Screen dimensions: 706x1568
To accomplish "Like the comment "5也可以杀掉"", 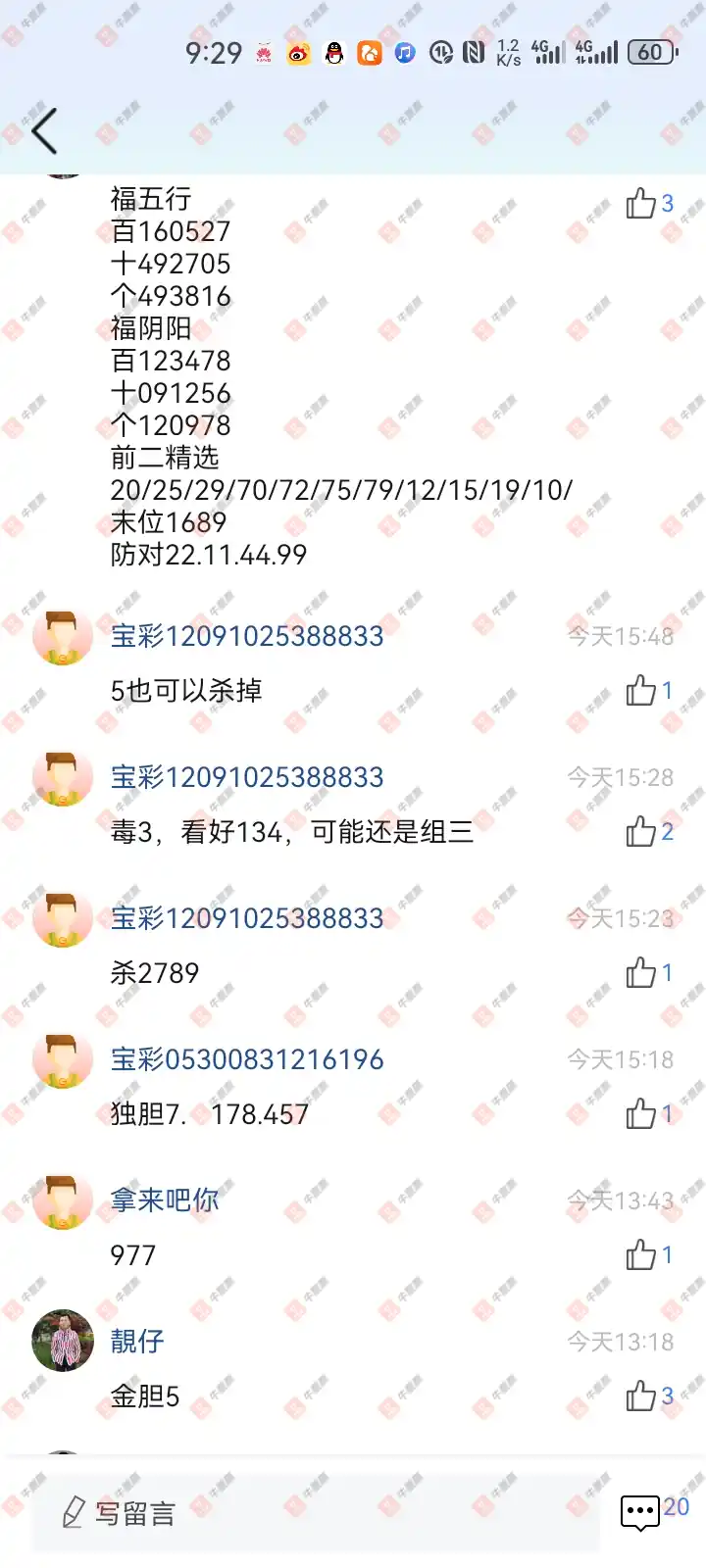I will 642,691.
